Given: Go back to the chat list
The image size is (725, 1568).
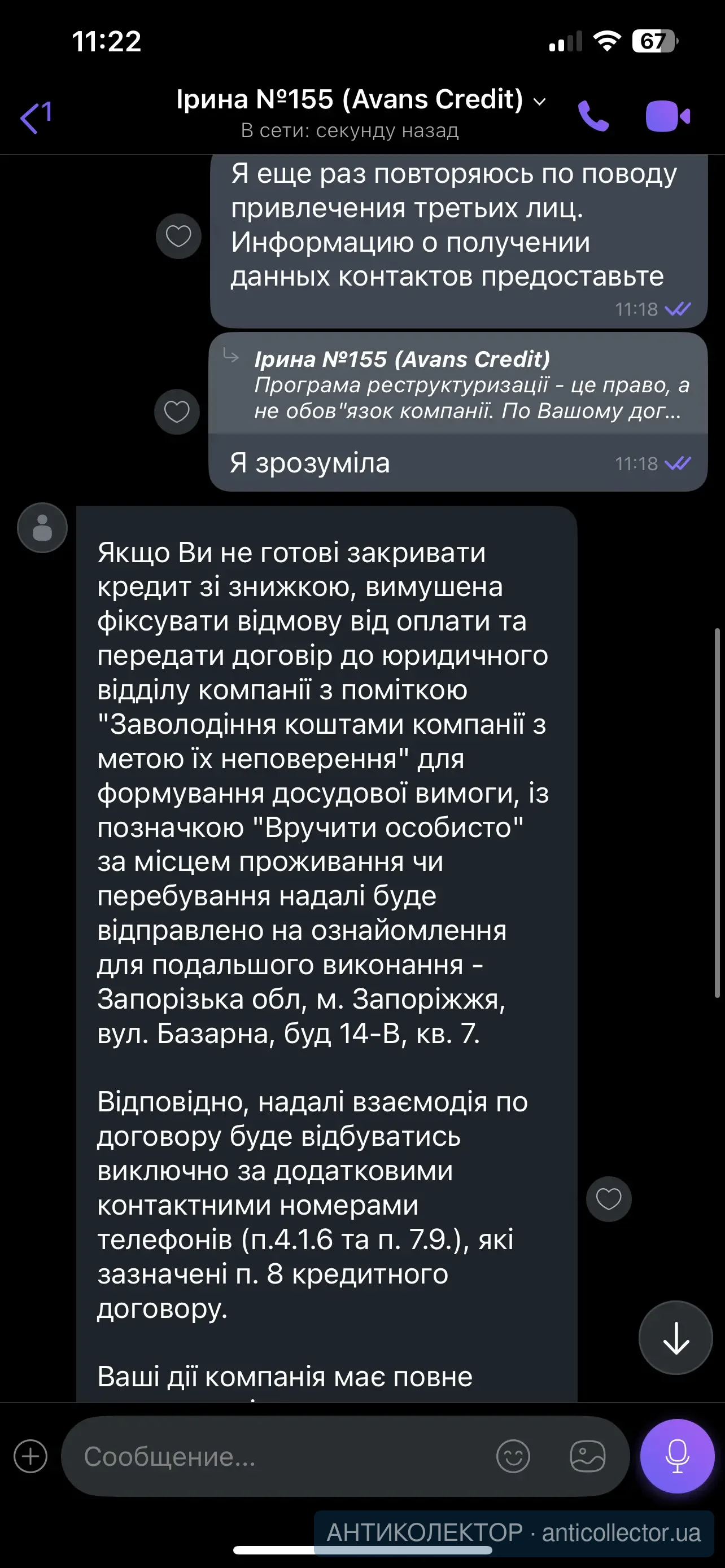Looking at the screenshot, I should (x=36, y=116).
